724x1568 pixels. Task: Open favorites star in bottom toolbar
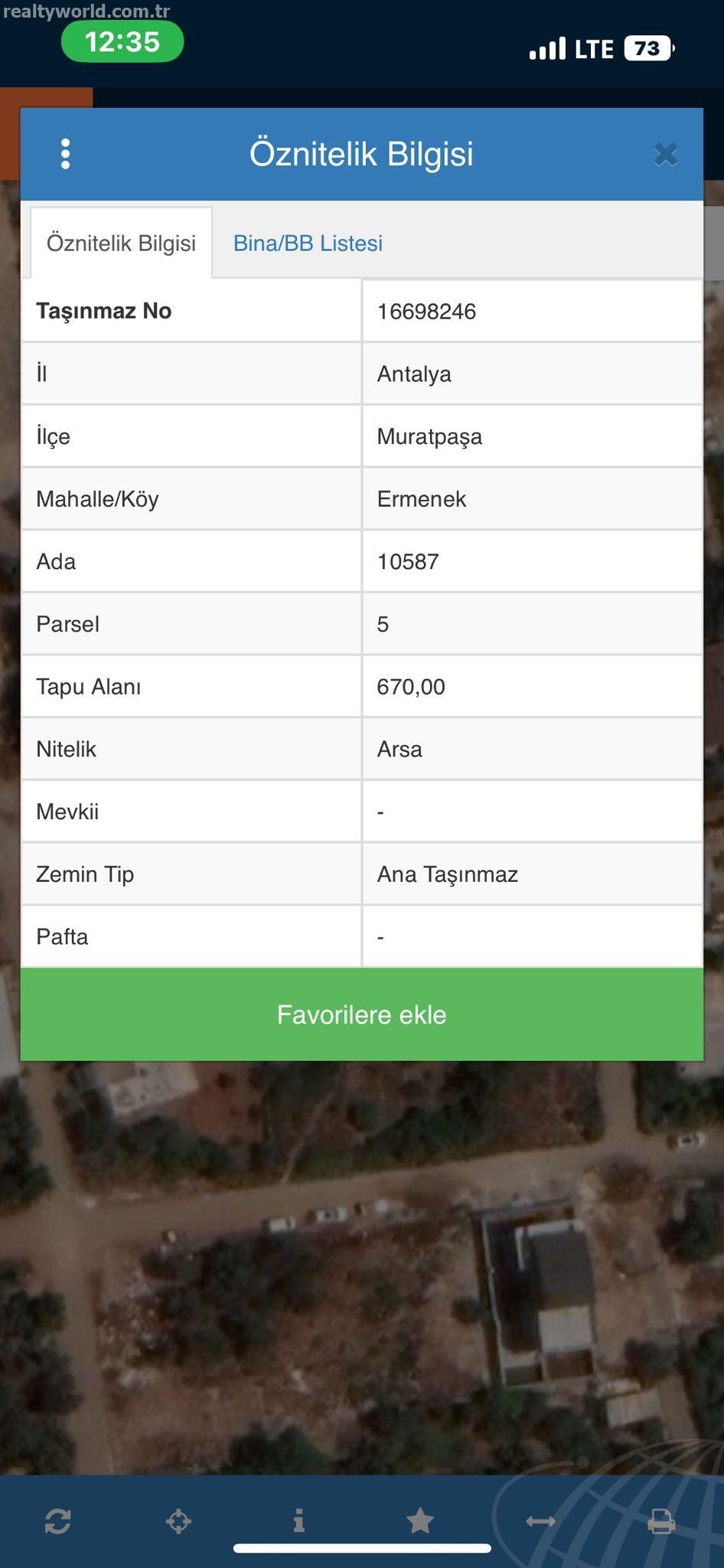pyautogui.click(x=420, y=1521)
